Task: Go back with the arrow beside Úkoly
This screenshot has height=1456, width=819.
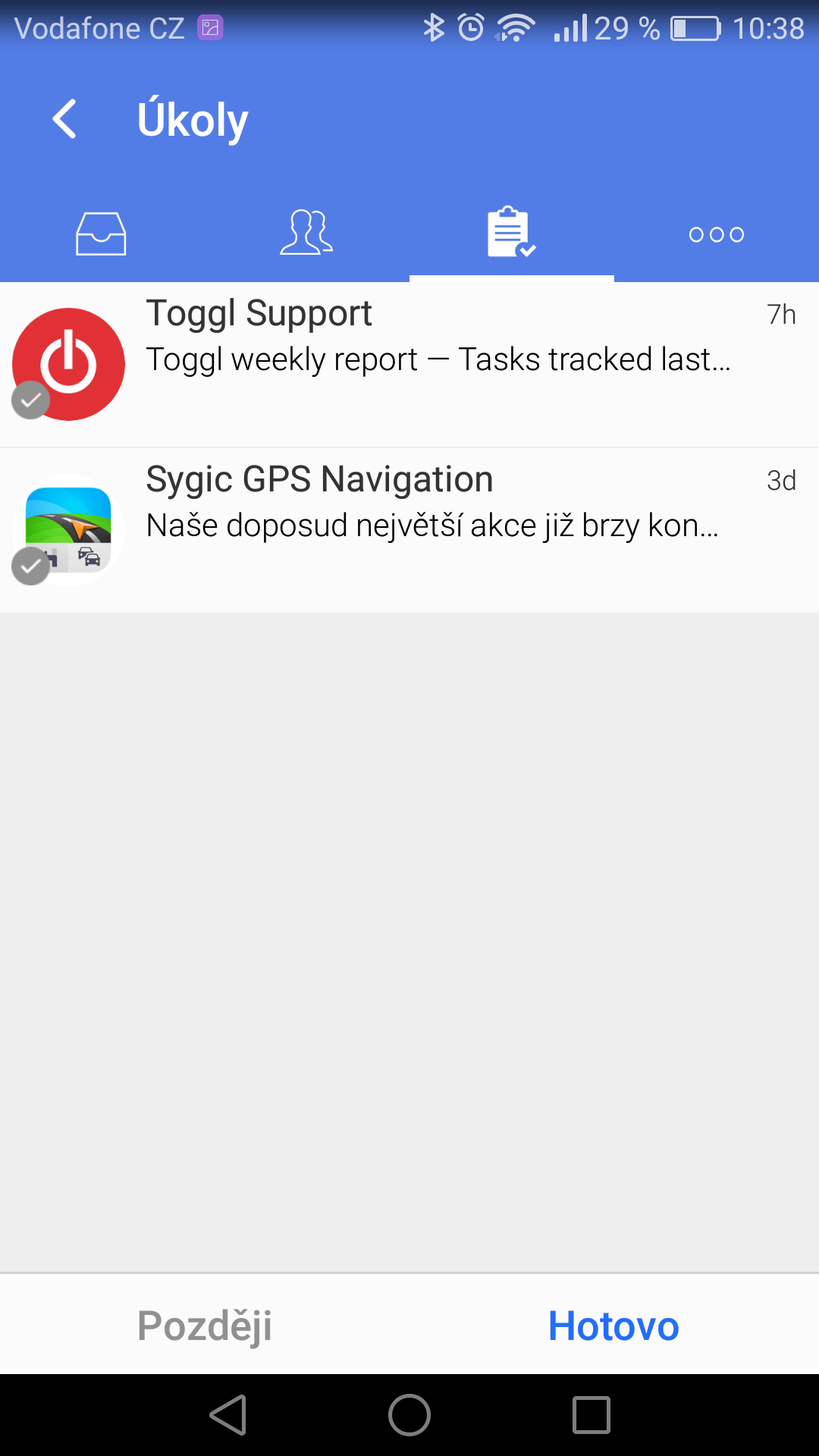Action: coord(64,119)
